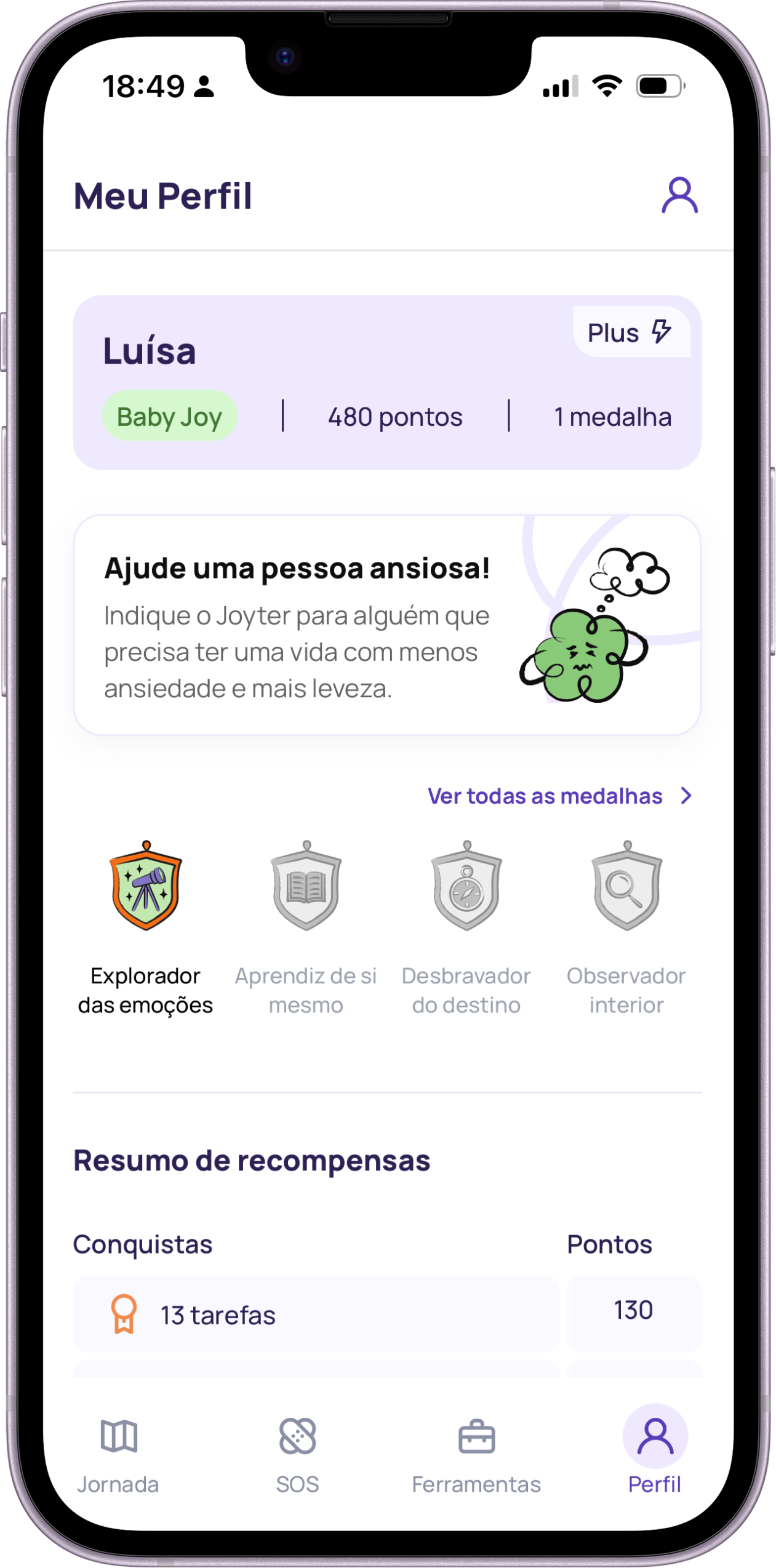Tap the Plus subscription badge
This screenshot has height=1568, width=776.
tap(630, 332)
